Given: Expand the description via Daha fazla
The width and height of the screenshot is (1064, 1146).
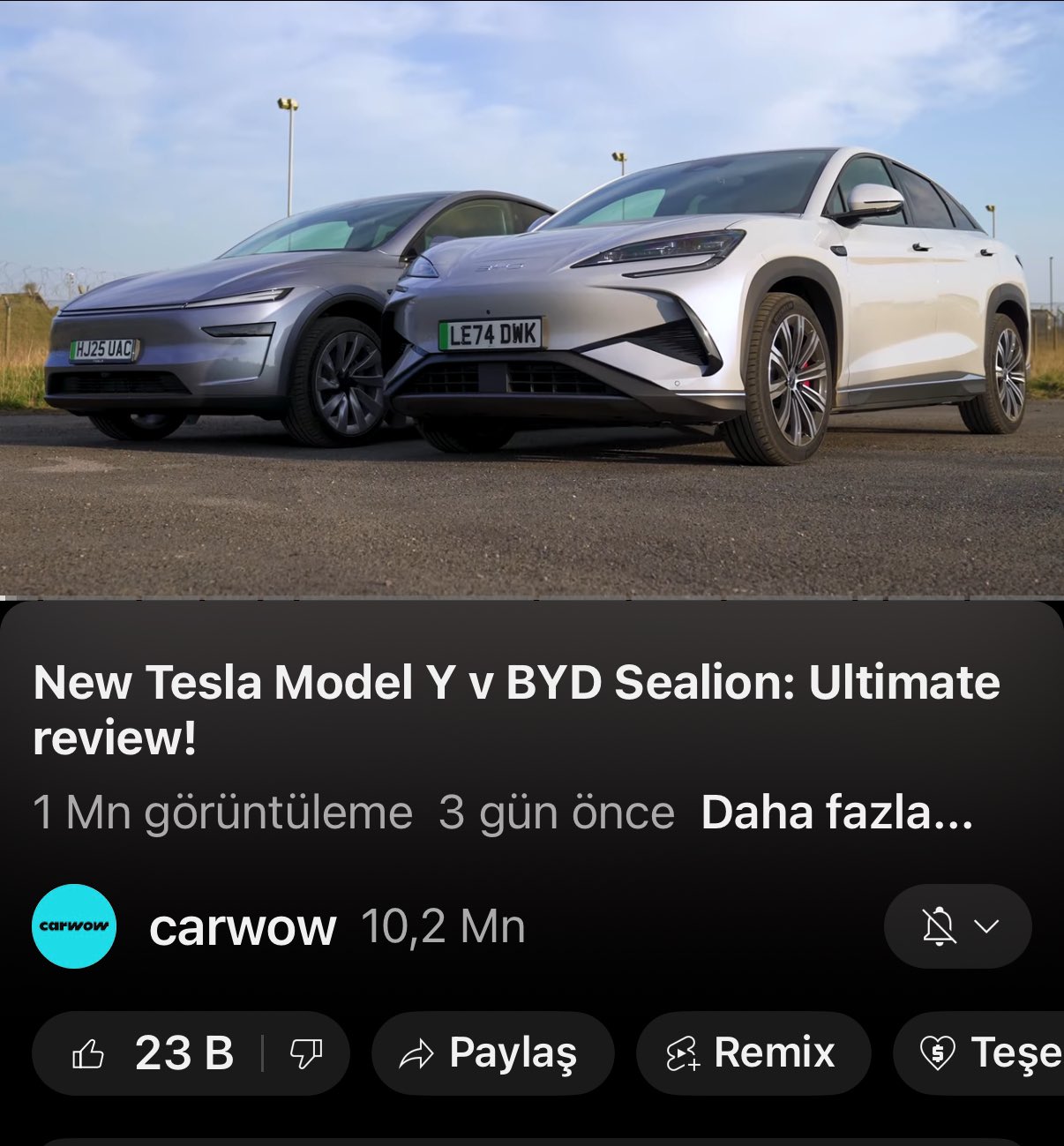Looking at the screenshot, I should 835,813.
